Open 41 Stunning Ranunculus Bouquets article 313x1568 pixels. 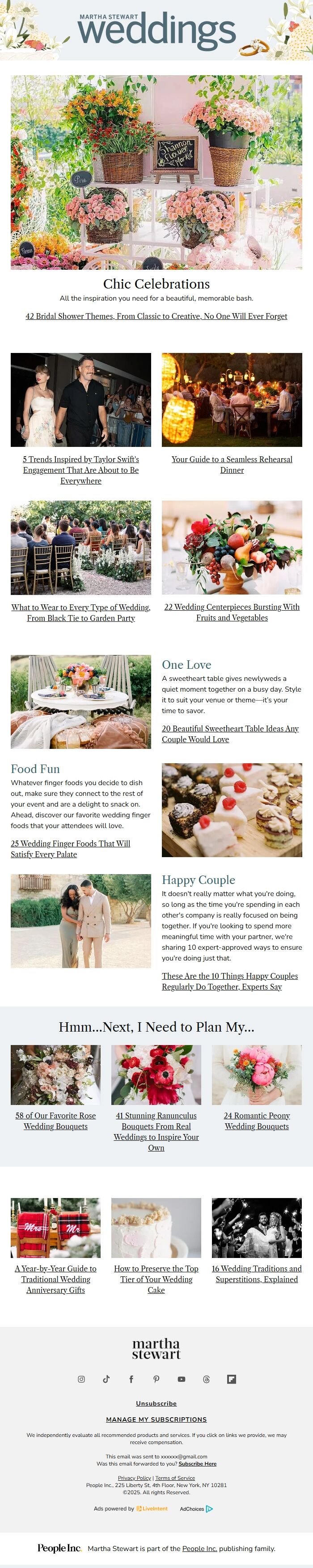[156, 1131]
